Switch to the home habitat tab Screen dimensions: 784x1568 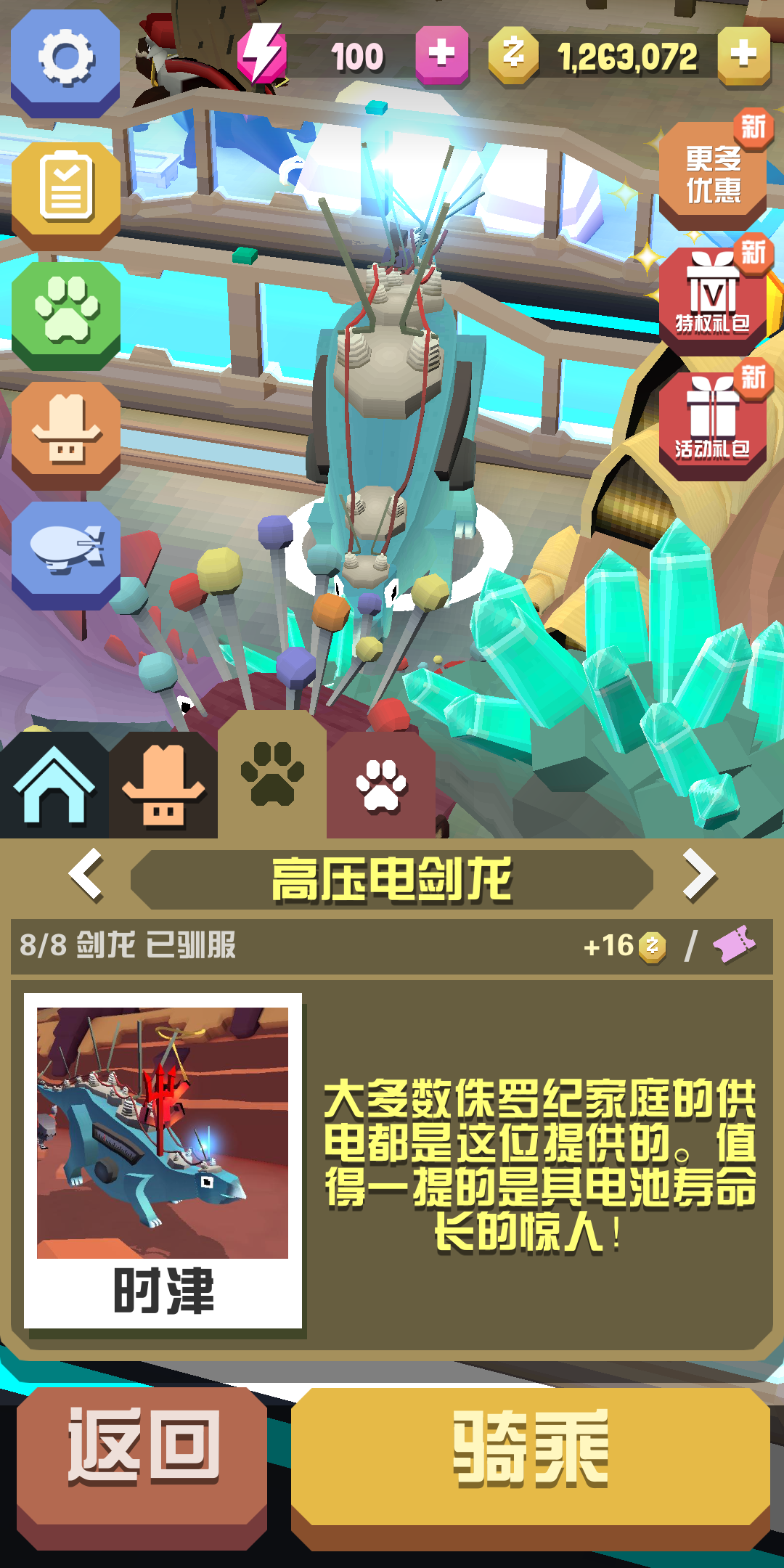click(54, 787)
